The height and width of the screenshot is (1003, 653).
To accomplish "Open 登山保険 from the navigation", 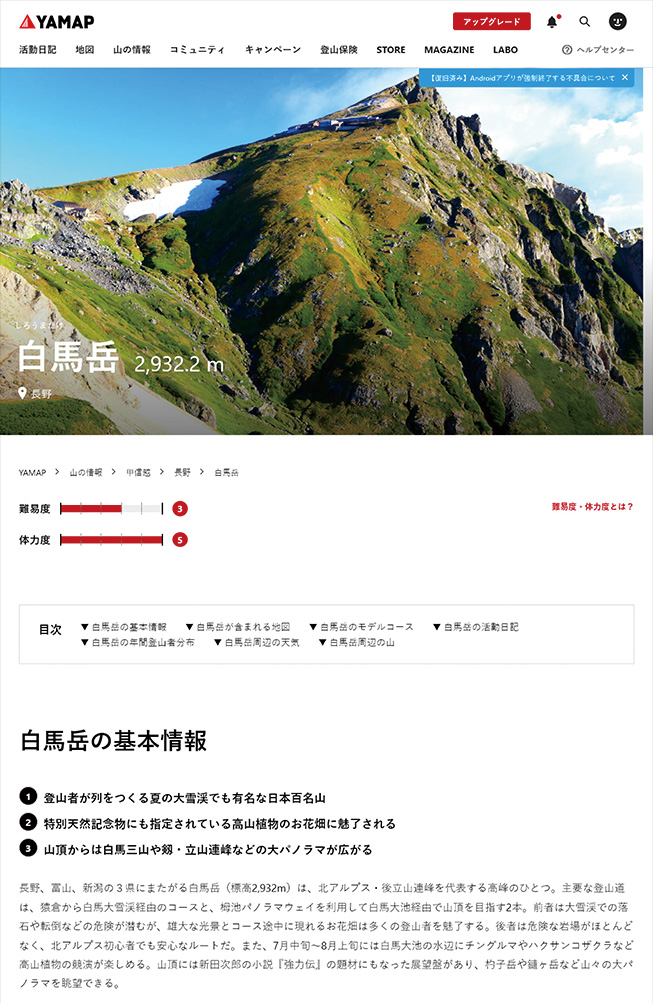I will (338, 49).
